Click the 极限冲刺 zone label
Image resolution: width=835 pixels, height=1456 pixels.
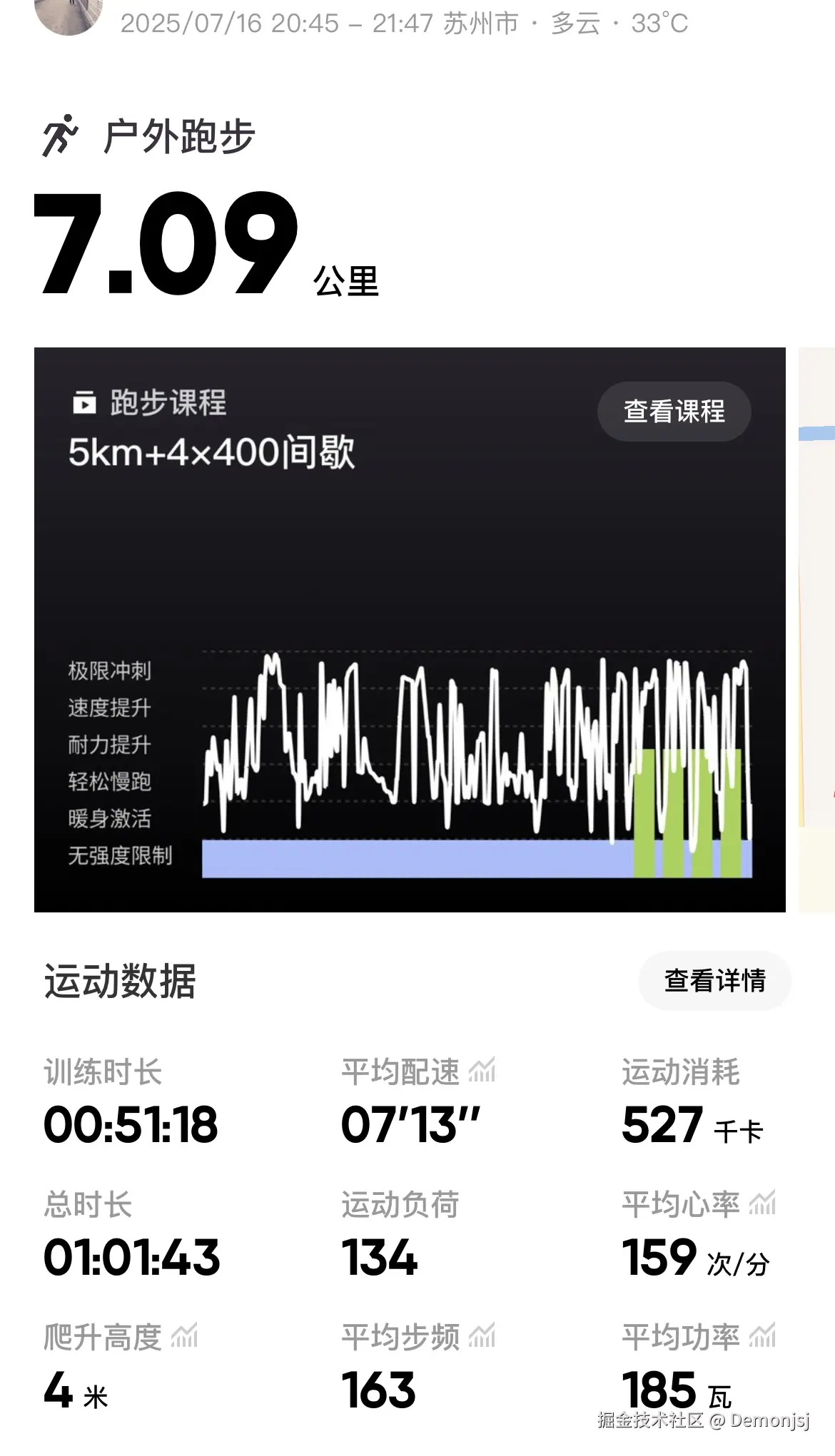pos(107,670)
